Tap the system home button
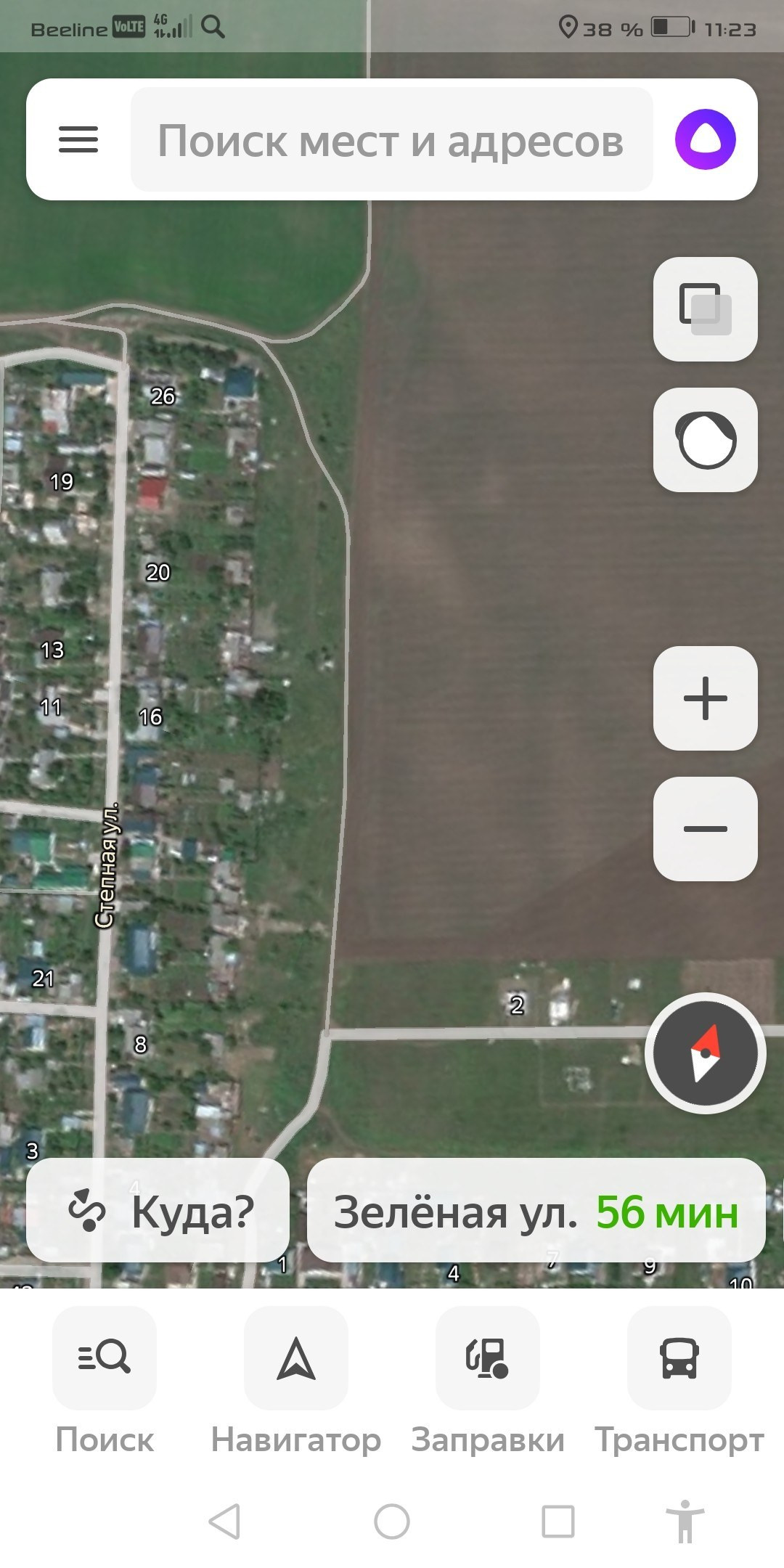 (392, 1521)
